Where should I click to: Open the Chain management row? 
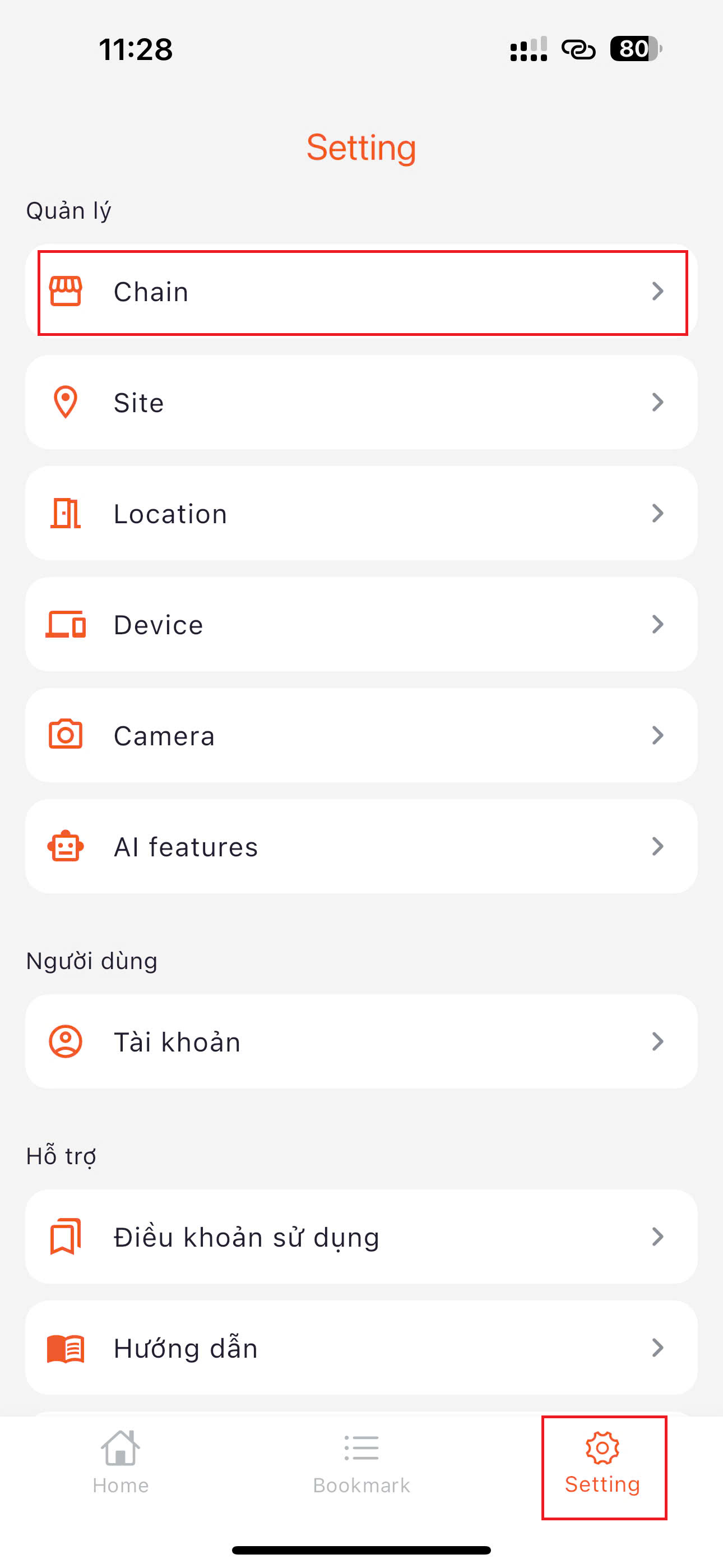coord(361,292)
